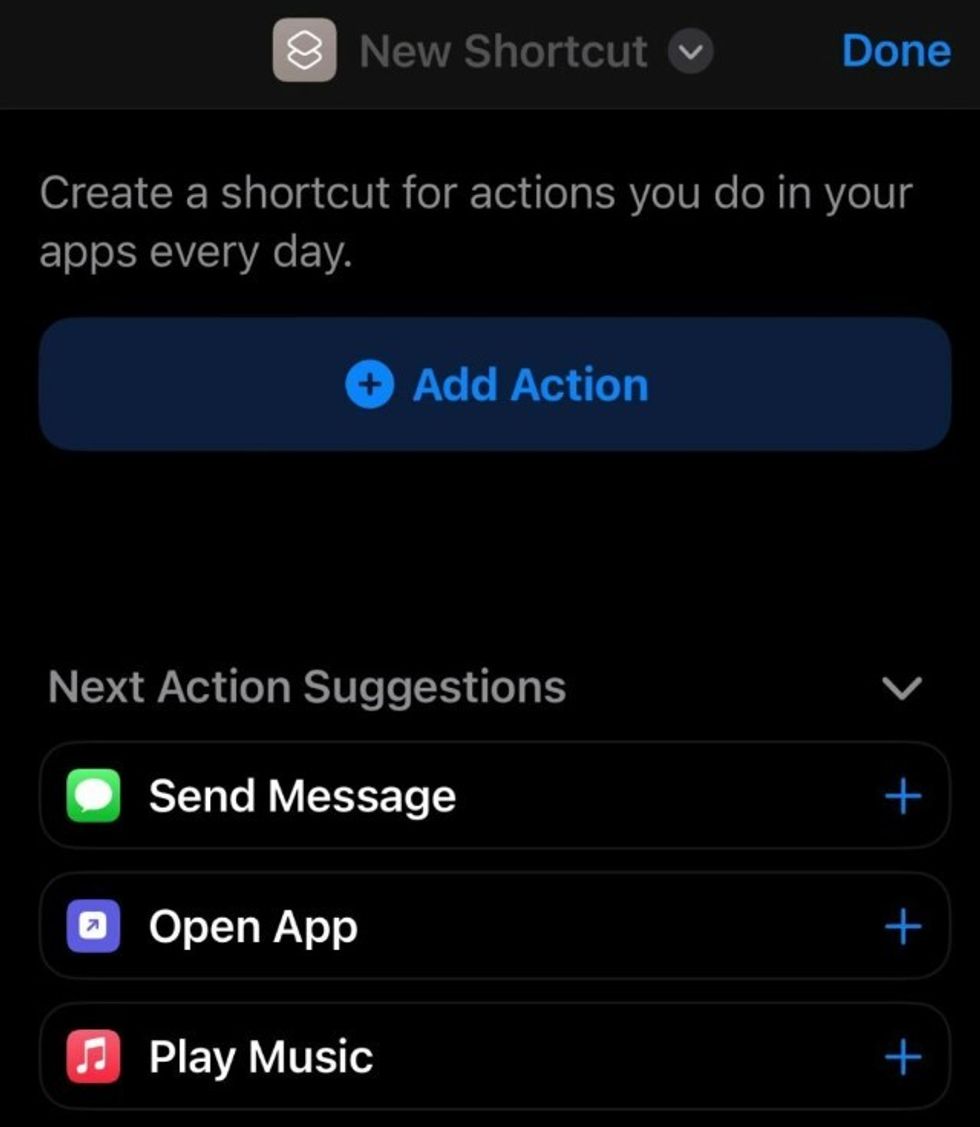Click the plus circle inside Add Action
The width and height of the screenshot is (980, 1127).
(x=371, y=384)
